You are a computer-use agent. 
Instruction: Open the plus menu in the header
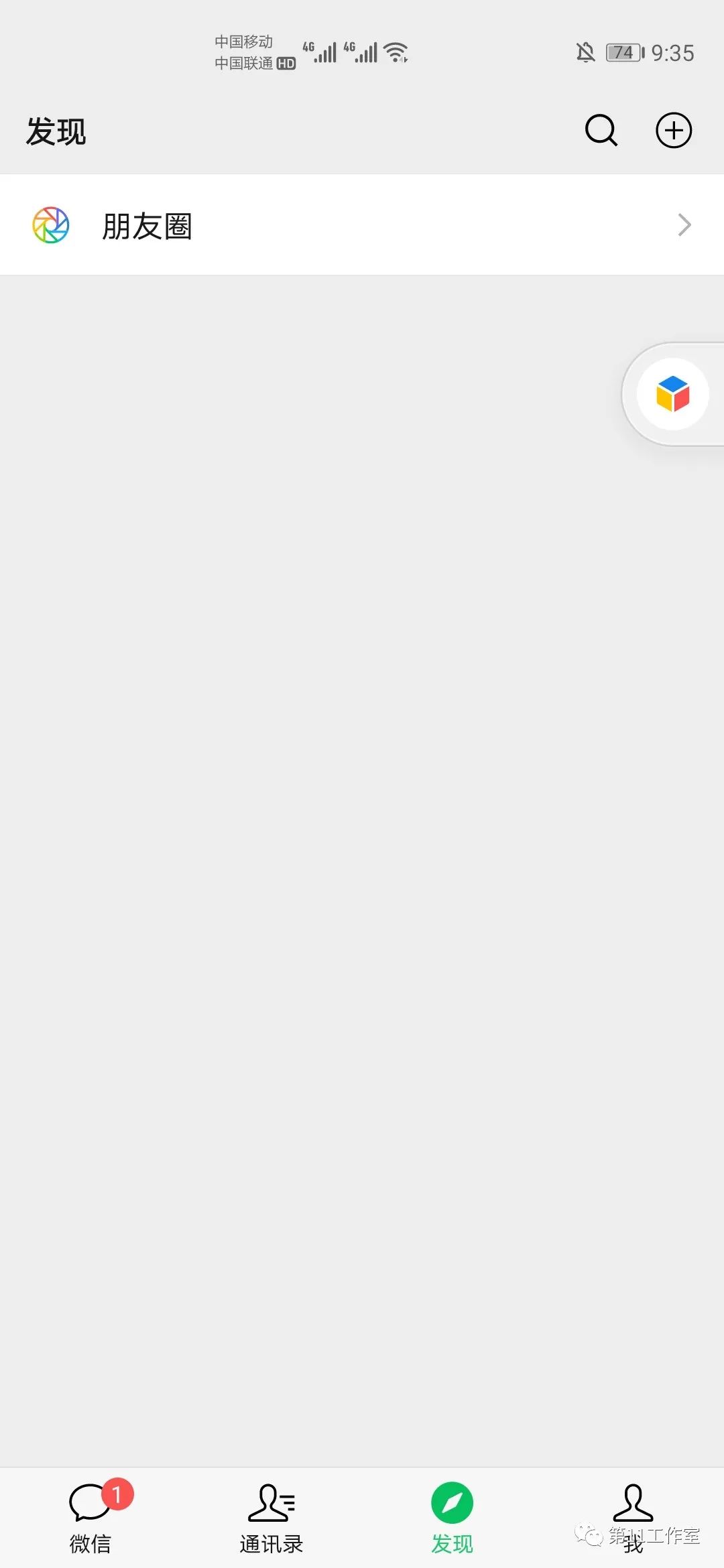[x=673, y=130]
